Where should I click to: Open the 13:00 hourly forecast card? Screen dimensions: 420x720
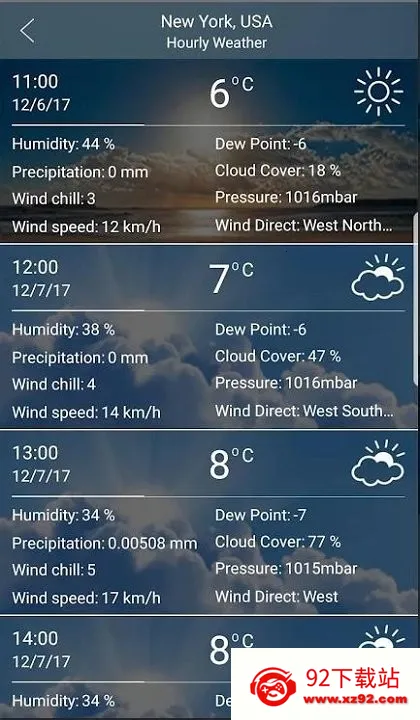coord(209,523)
